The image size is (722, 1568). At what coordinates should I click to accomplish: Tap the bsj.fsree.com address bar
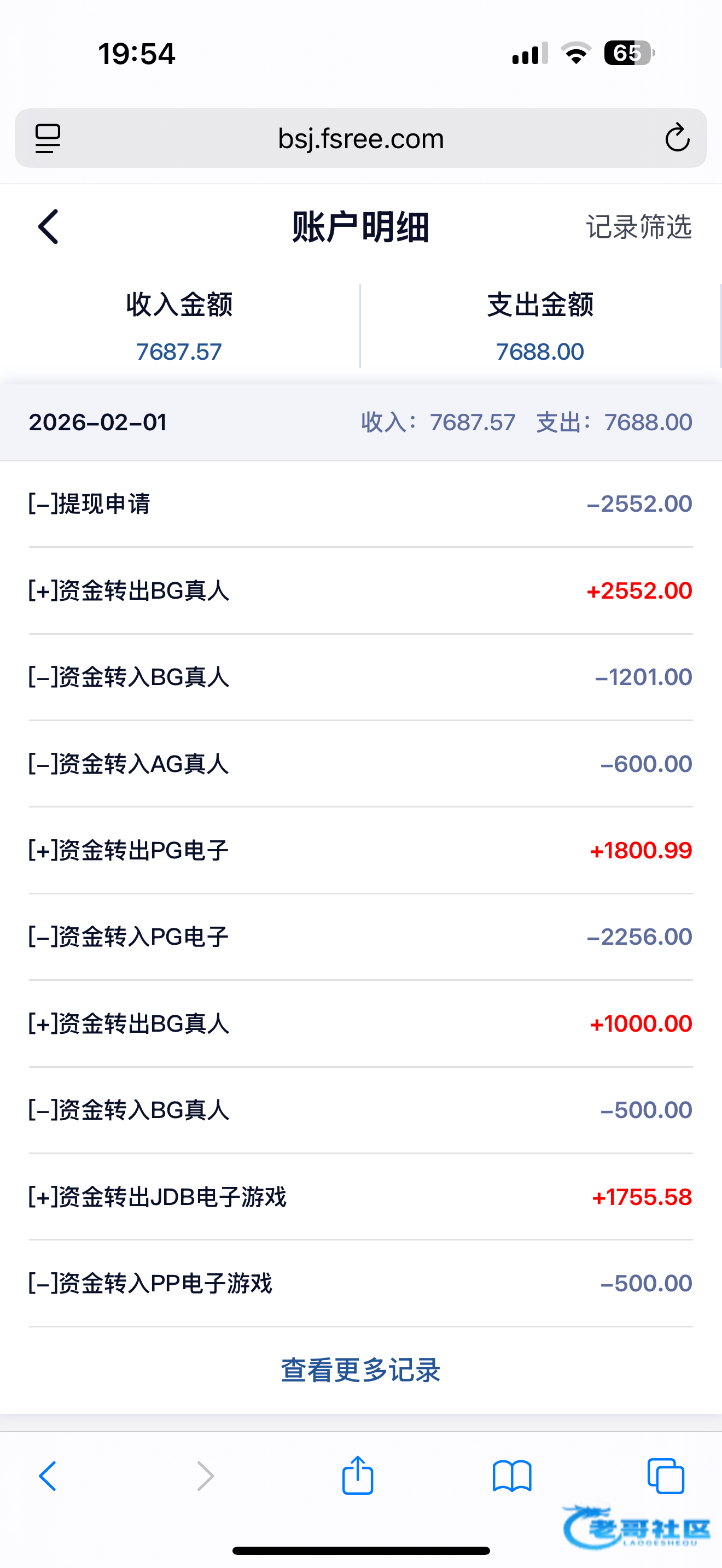[360, 138]
